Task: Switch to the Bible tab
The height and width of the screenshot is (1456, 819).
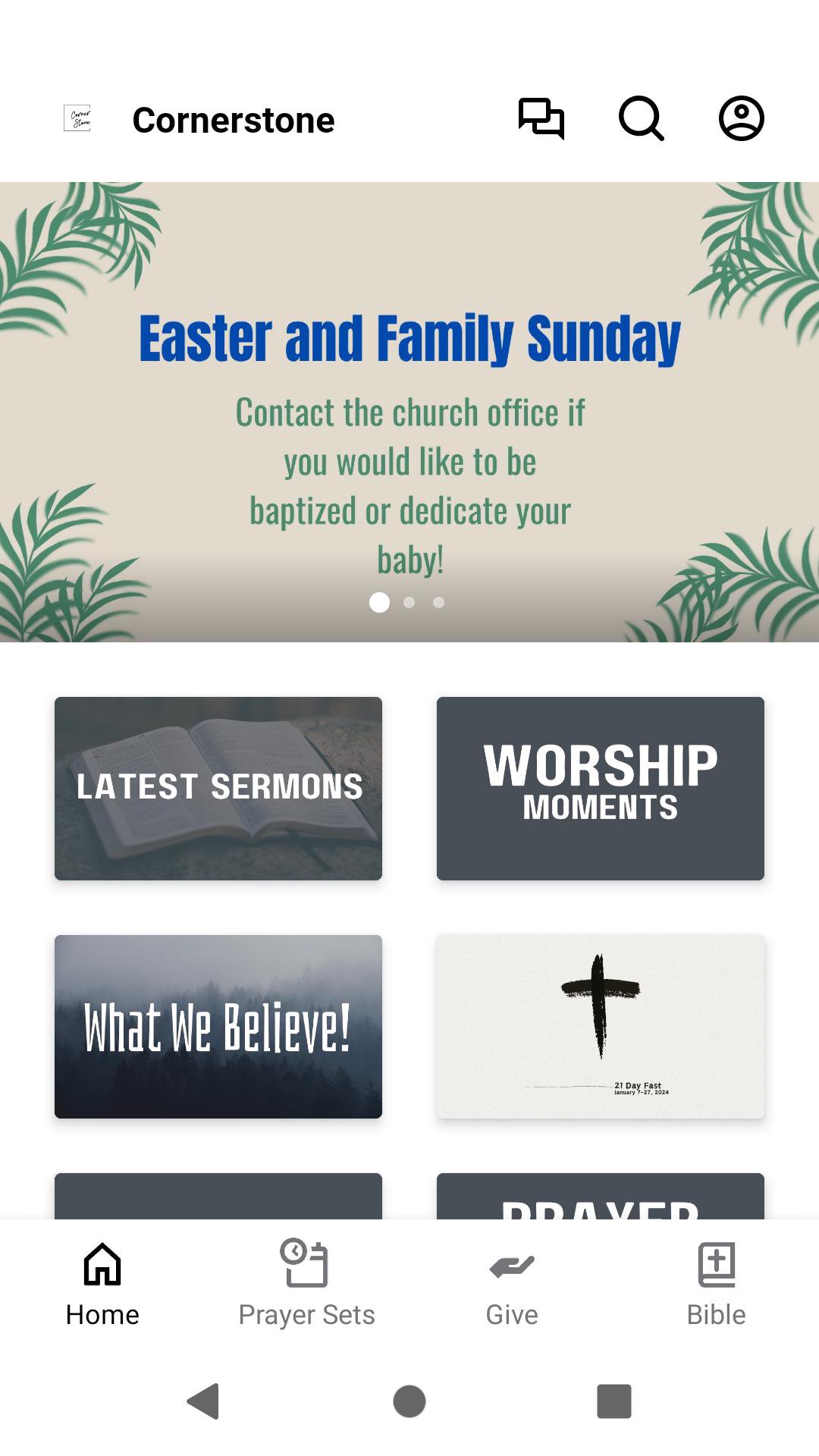Action: point(716,1283)
